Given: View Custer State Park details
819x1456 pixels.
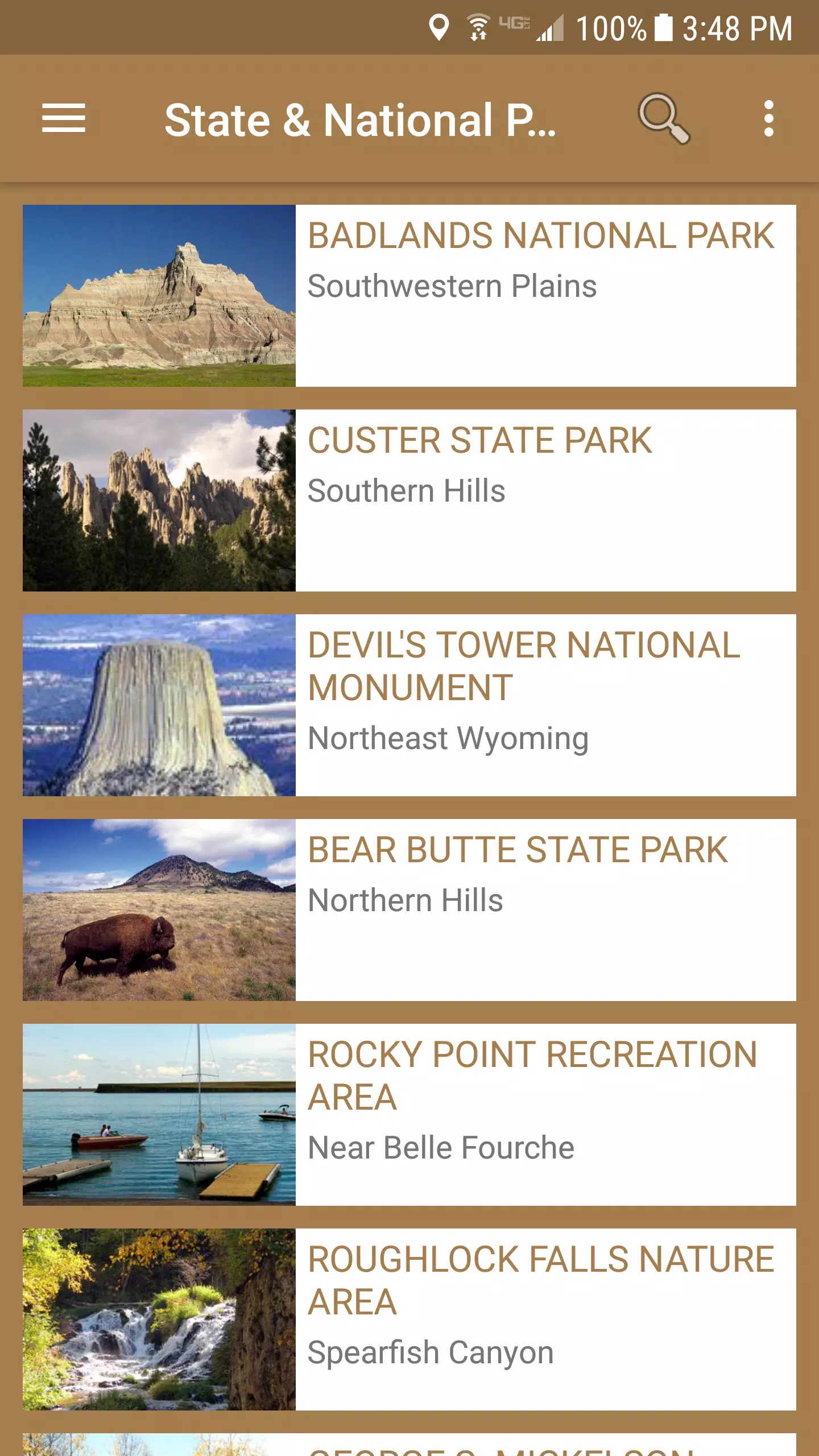Looking at the screenshot, I should 409,500.
